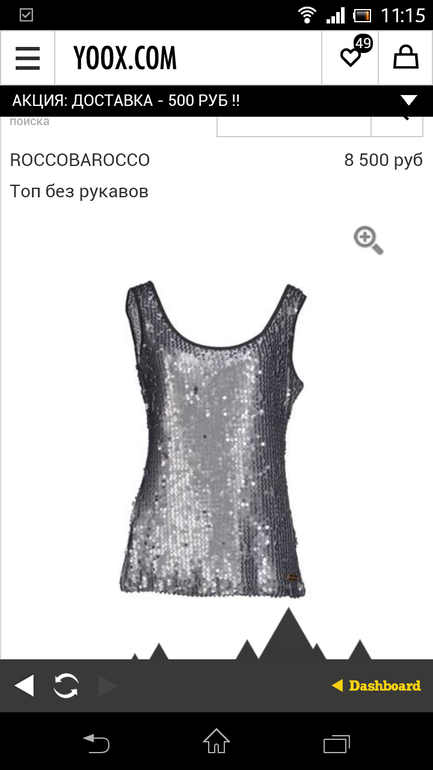Viewport: 433px width, 770px height.
Task: Open the sequin top product image
Action: click(213, 439)
